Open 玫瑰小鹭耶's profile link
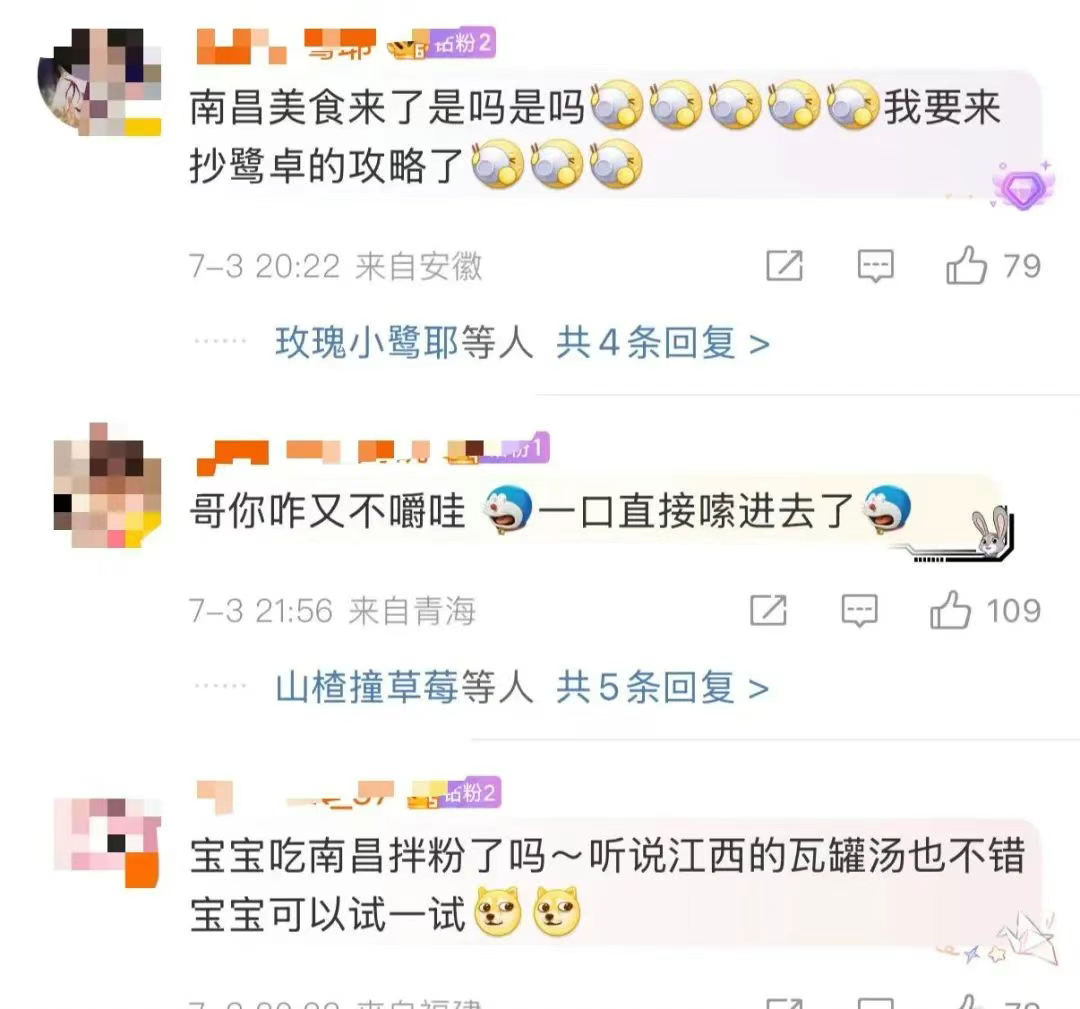The height and width of the screenshot is (1009, 1080). point(366,344)
